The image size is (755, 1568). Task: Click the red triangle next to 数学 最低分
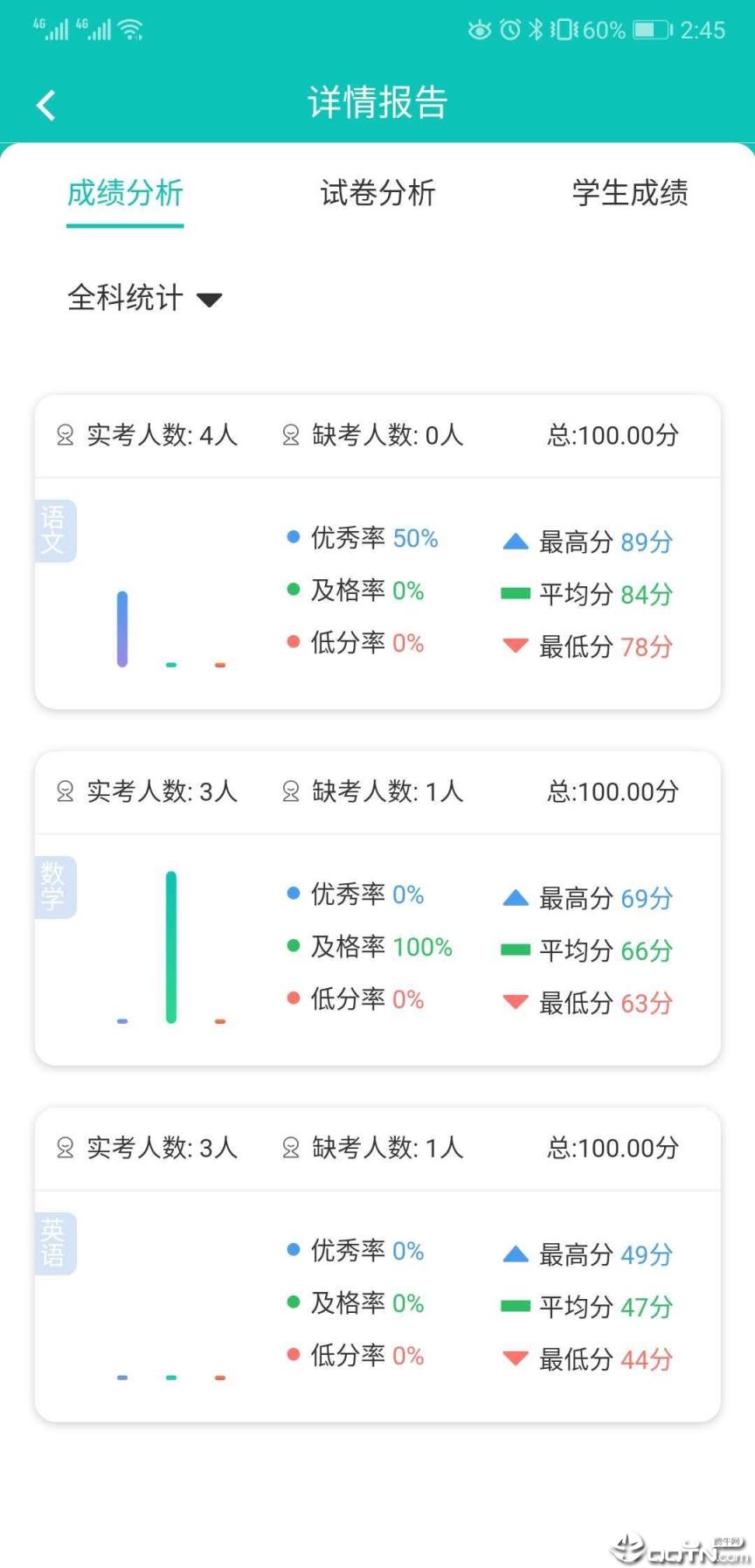[515, 1002]
